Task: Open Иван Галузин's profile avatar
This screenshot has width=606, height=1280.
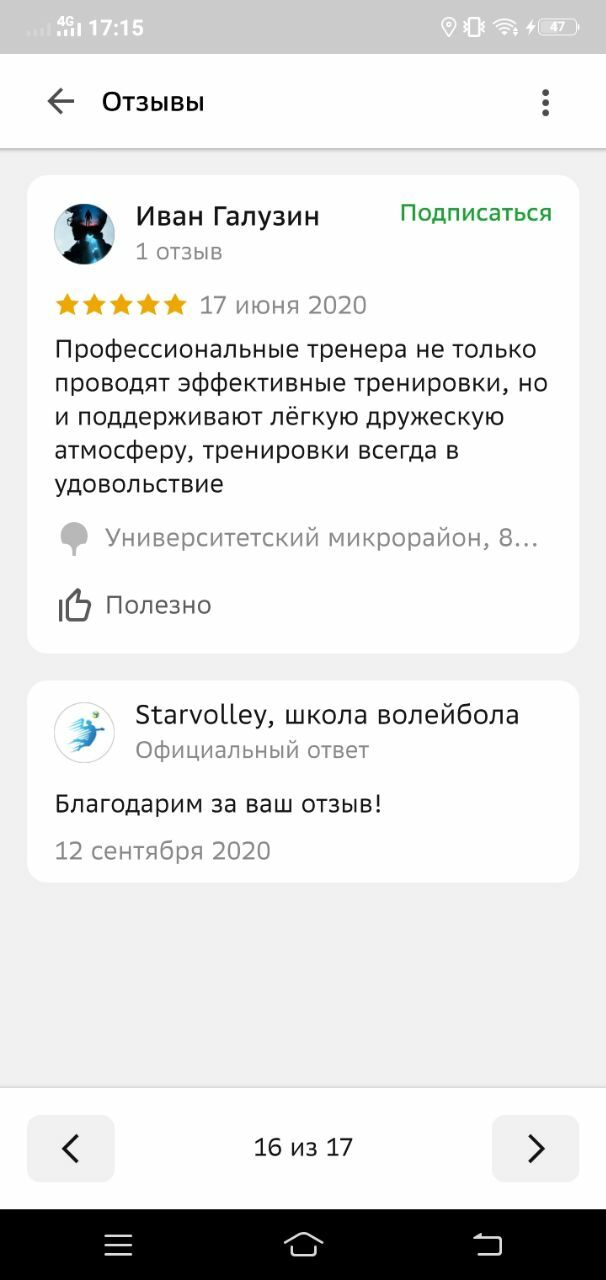Action: point(84,234)
